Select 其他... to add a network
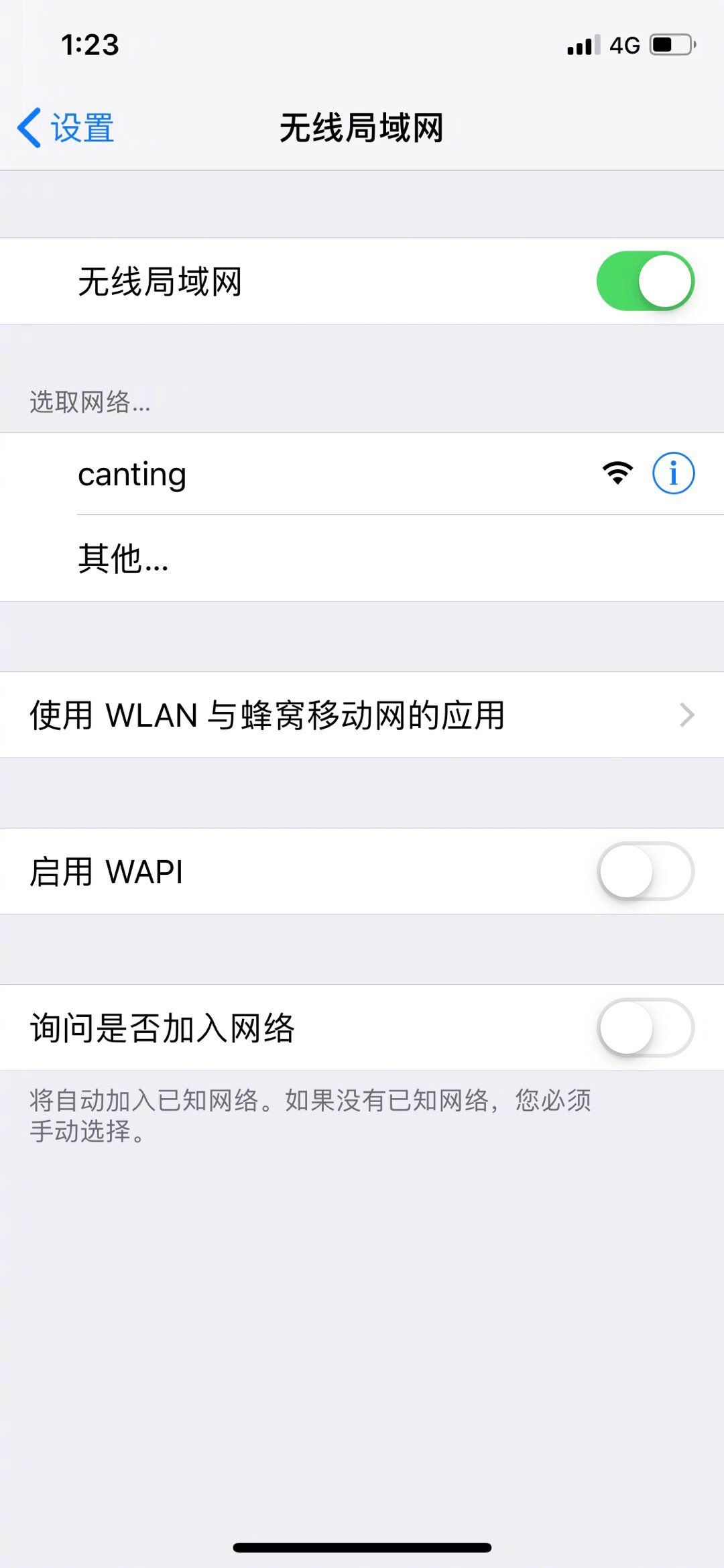 pos(123,558)
